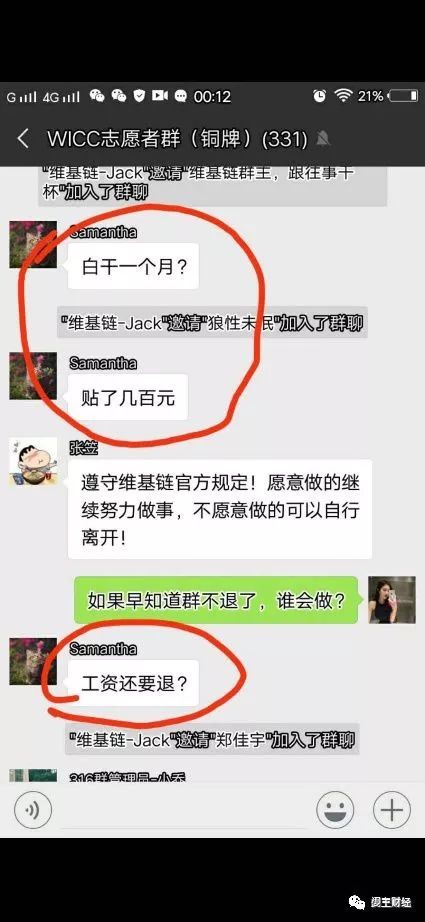This screenshot has height=922, width=425.
Task: Open the plus attachment menu
Action: click(392, 811)
